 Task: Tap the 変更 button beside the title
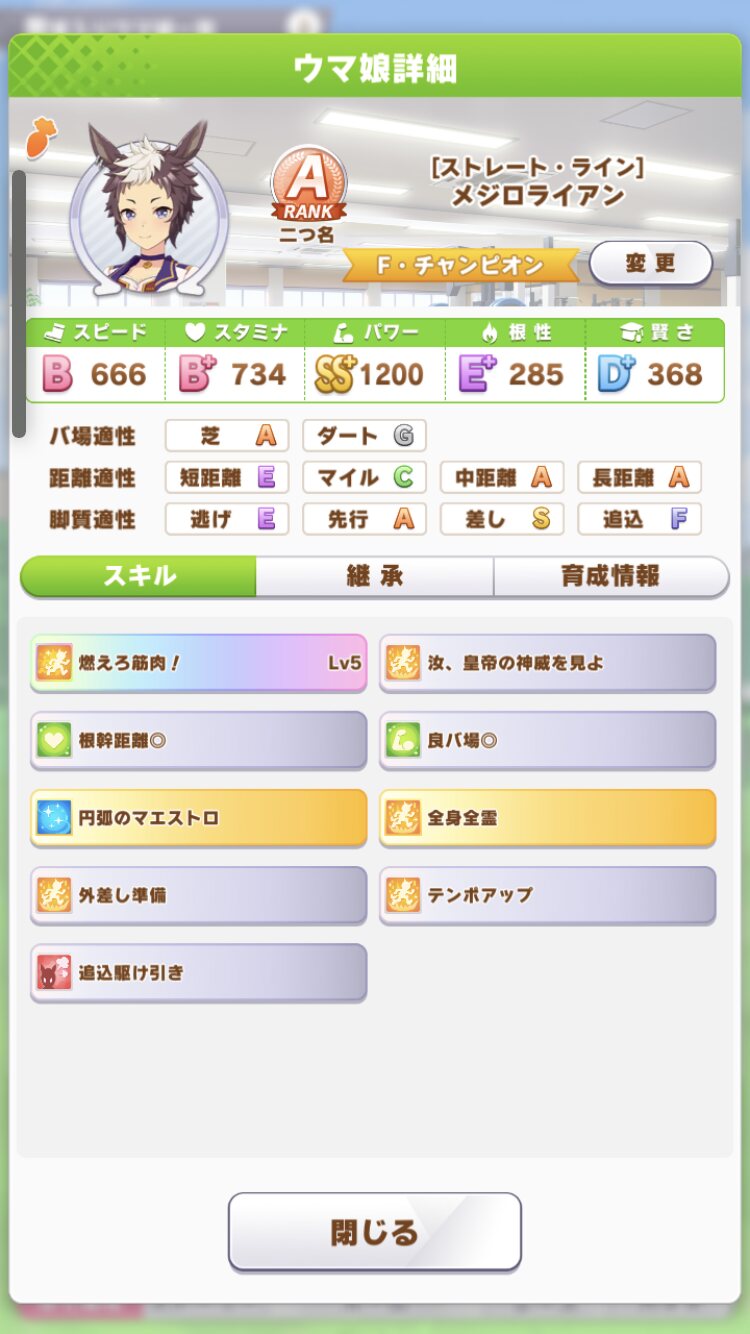(651, 264)
